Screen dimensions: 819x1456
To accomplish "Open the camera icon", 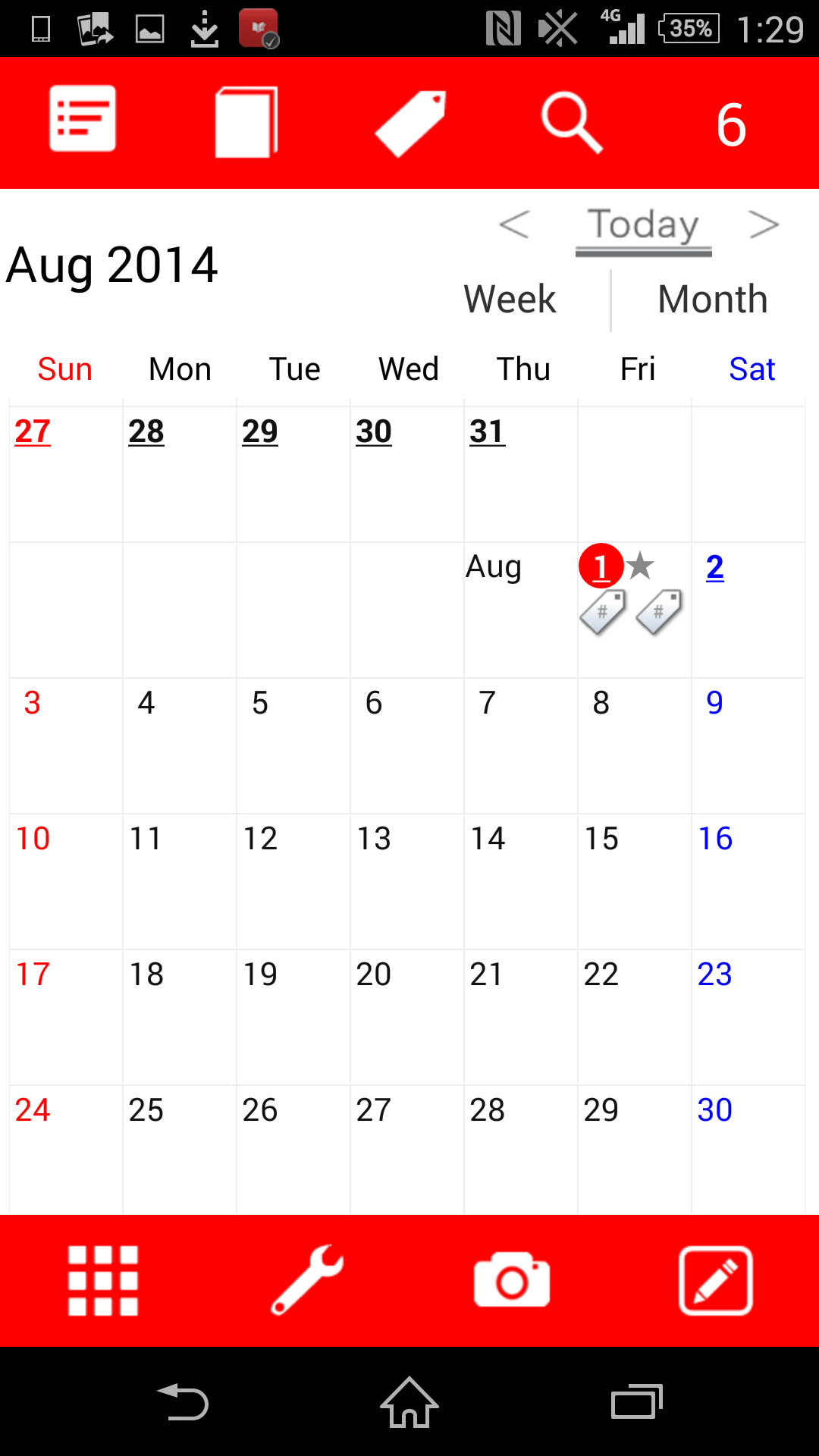I will click(x=512, y=1280).
